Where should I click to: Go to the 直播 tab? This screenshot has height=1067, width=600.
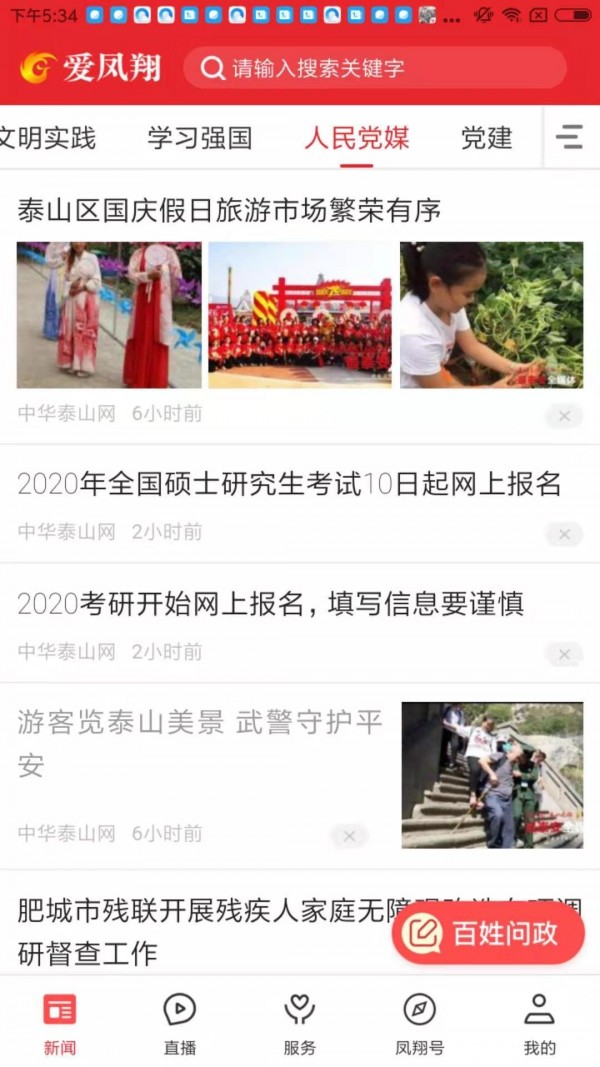(180, 1024)
